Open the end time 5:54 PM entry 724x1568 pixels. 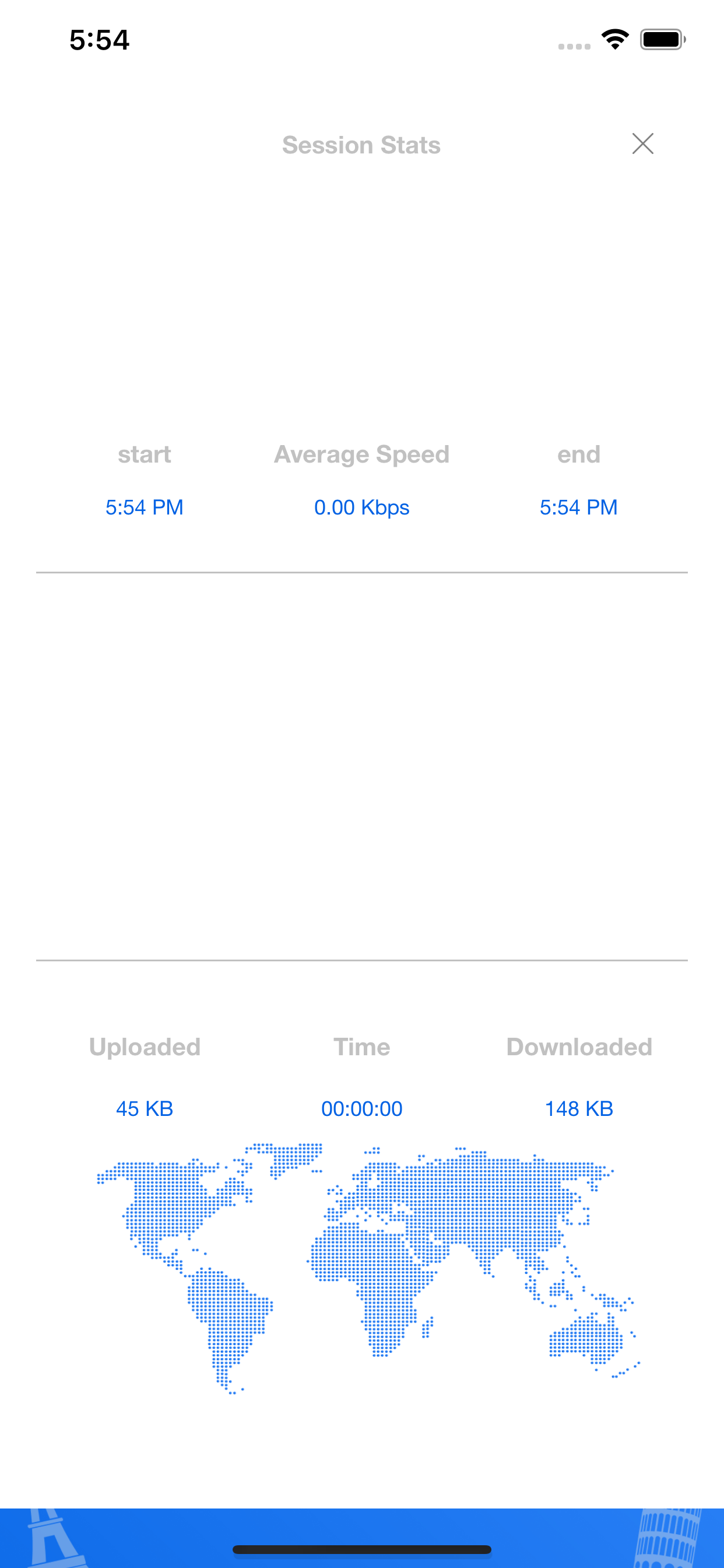[578, 507]
